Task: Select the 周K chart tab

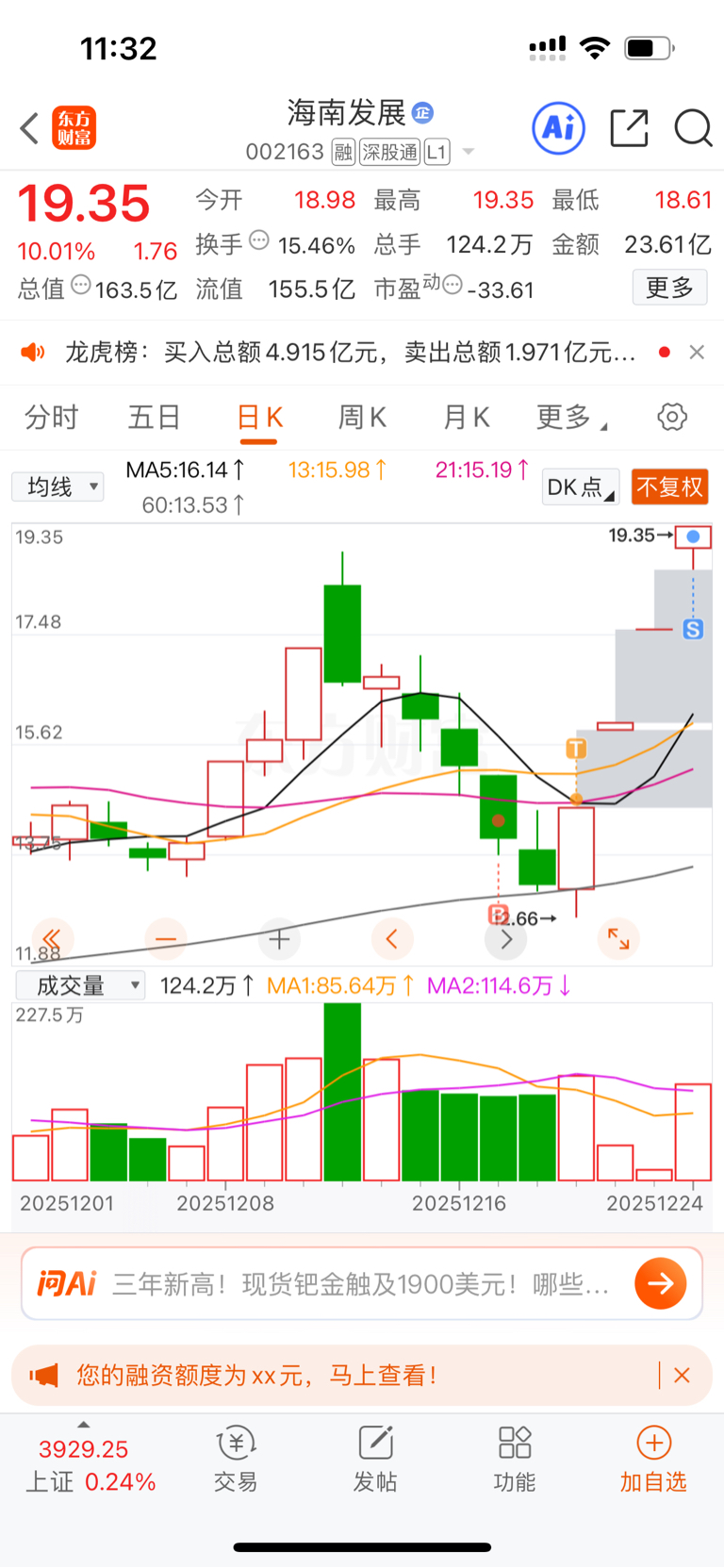Action: [x=362, y=417]
